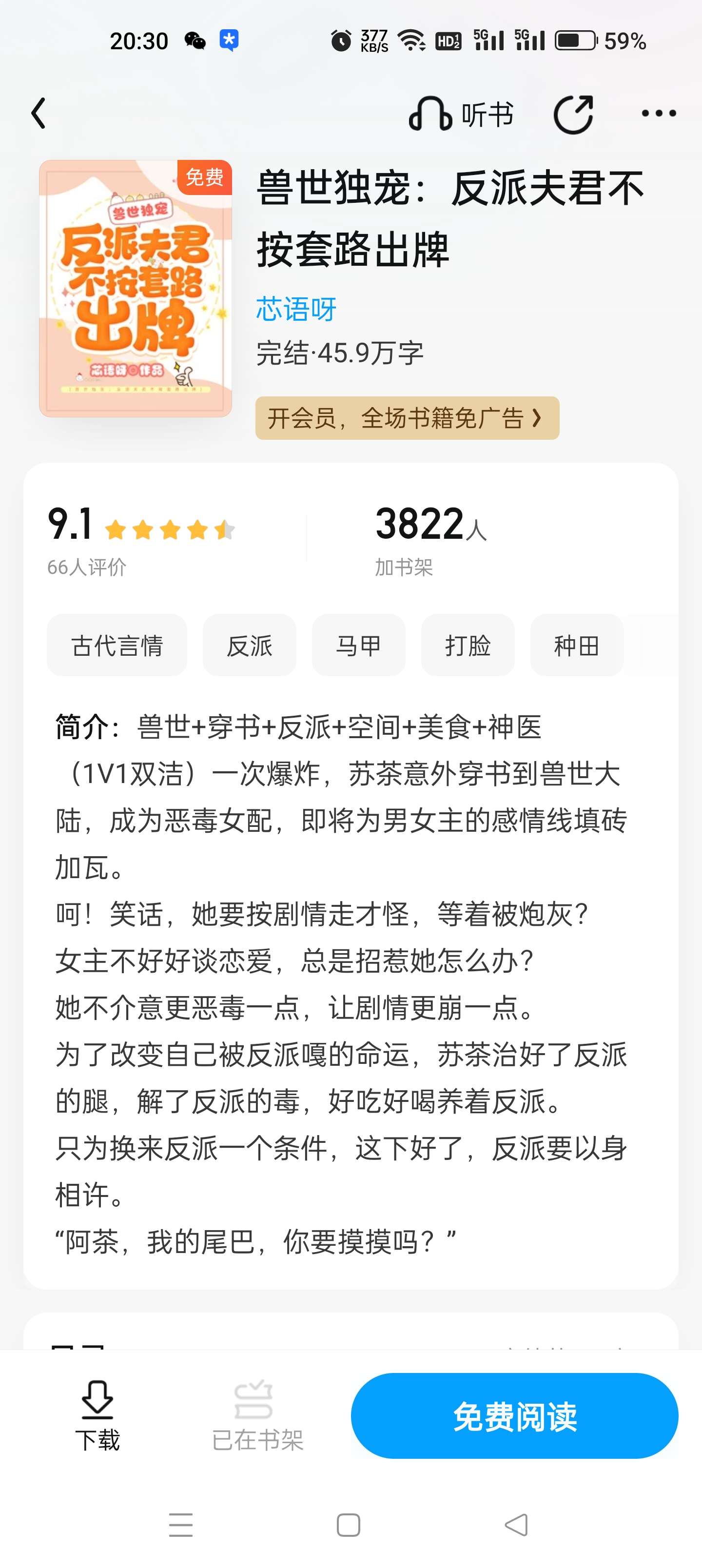702x1568 pixels.
Task: Open system recent apps
Action: [x=181, y=1525]
